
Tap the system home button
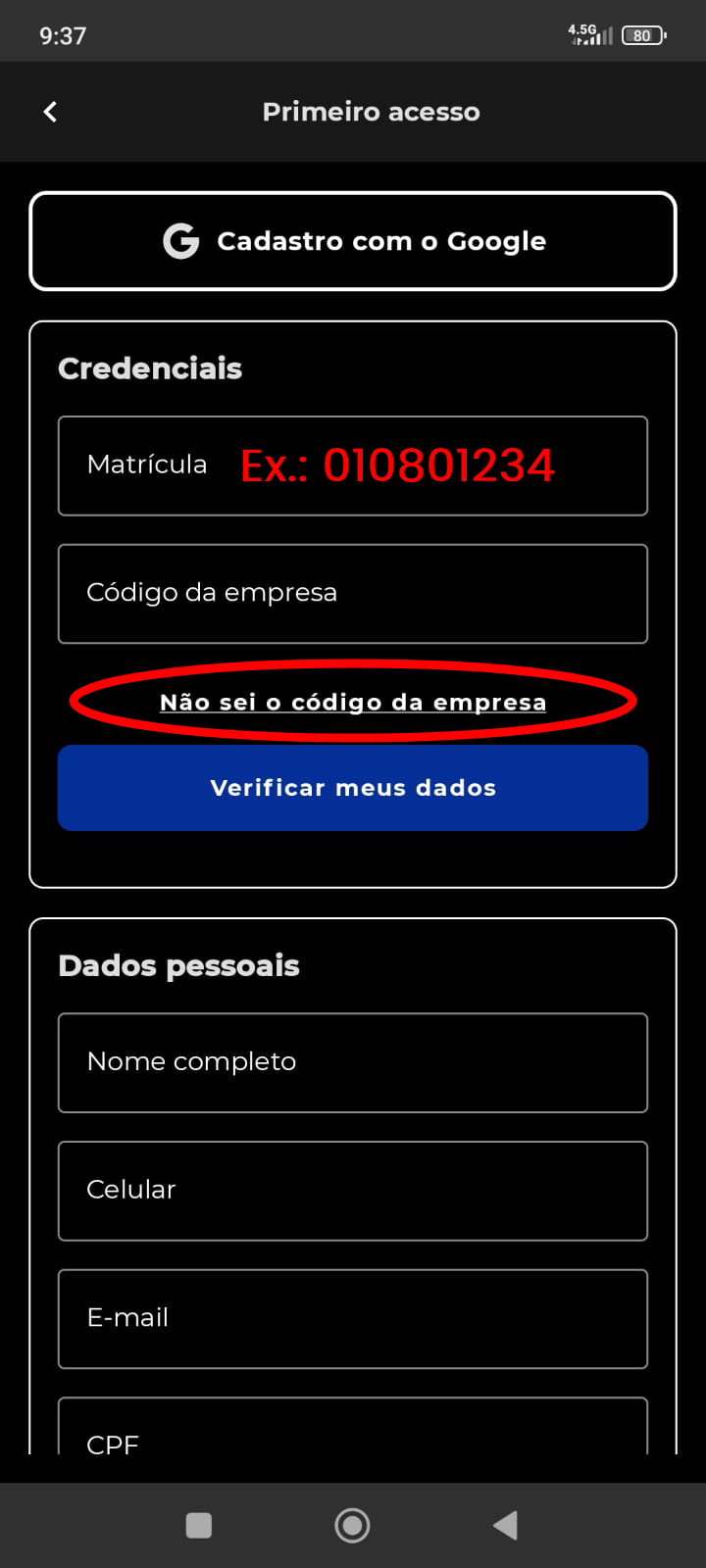coord(352,1525)
